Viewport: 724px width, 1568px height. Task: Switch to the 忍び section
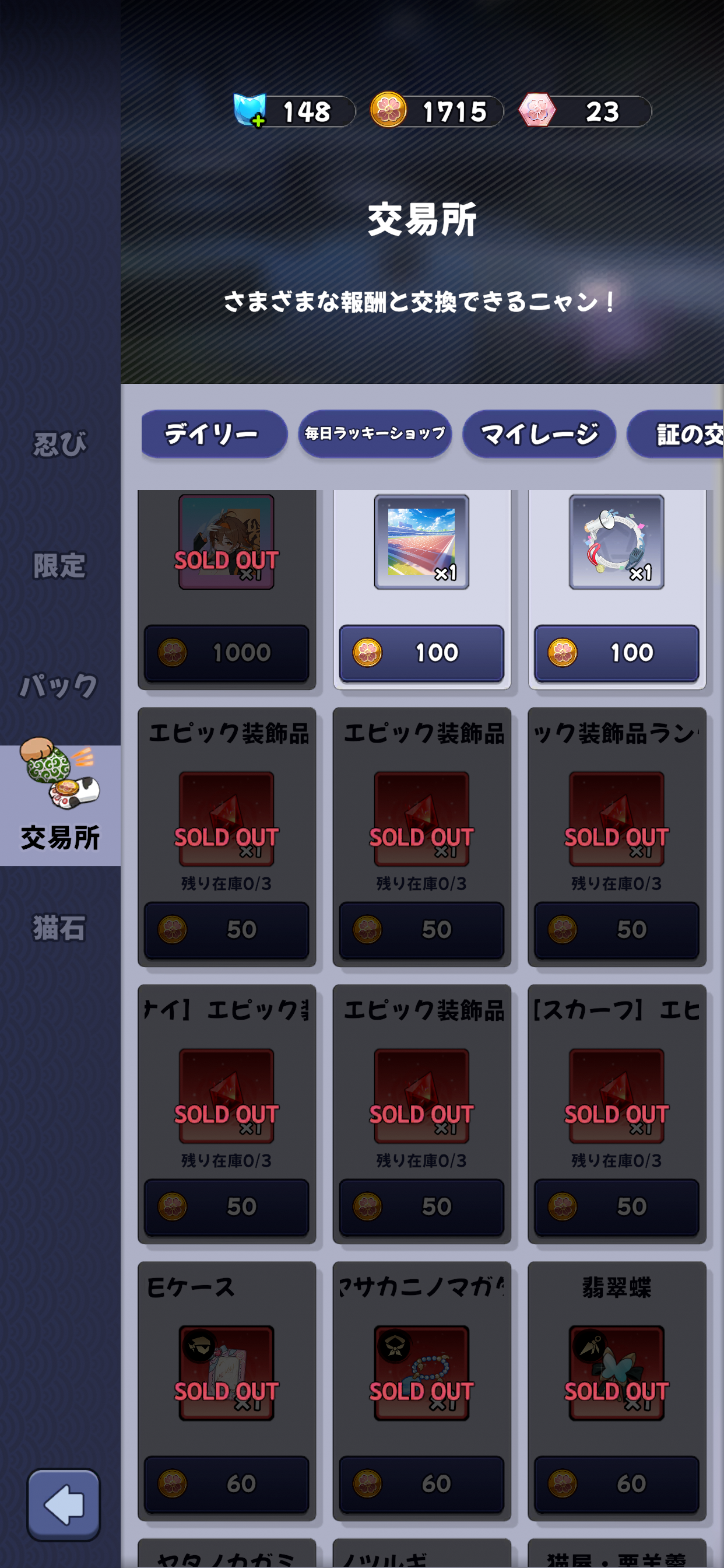59,444
